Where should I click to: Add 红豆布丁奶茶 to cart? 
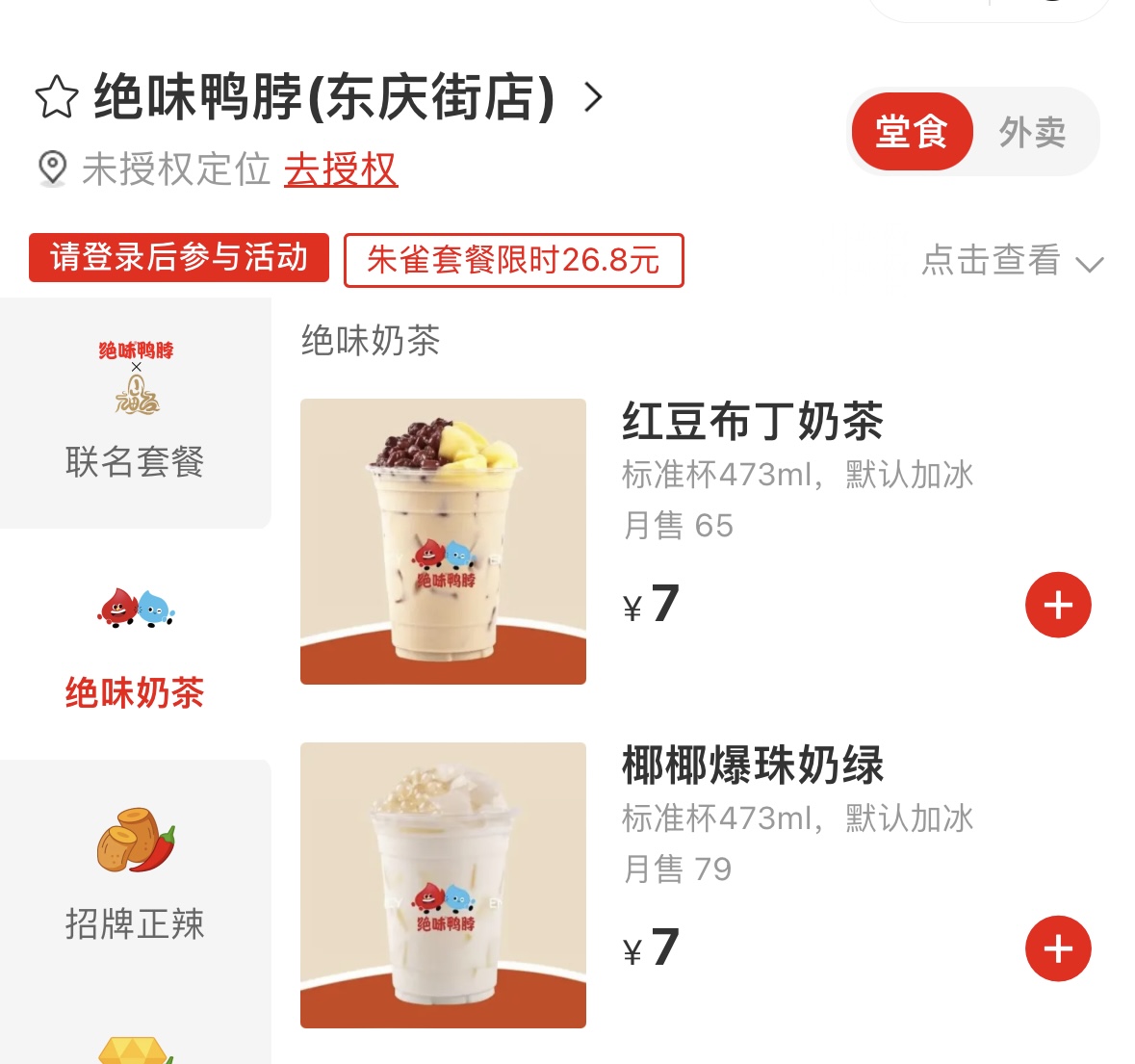click(1058, 605)
